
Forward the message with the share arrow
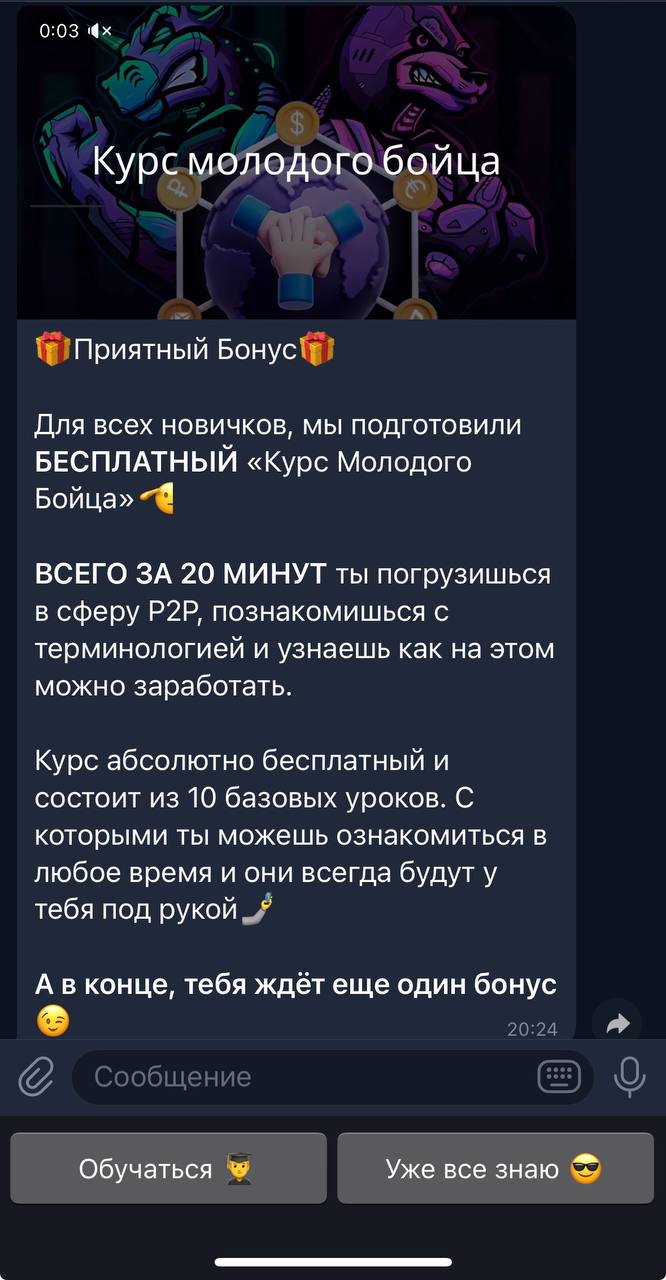[x=617, y=1023]
